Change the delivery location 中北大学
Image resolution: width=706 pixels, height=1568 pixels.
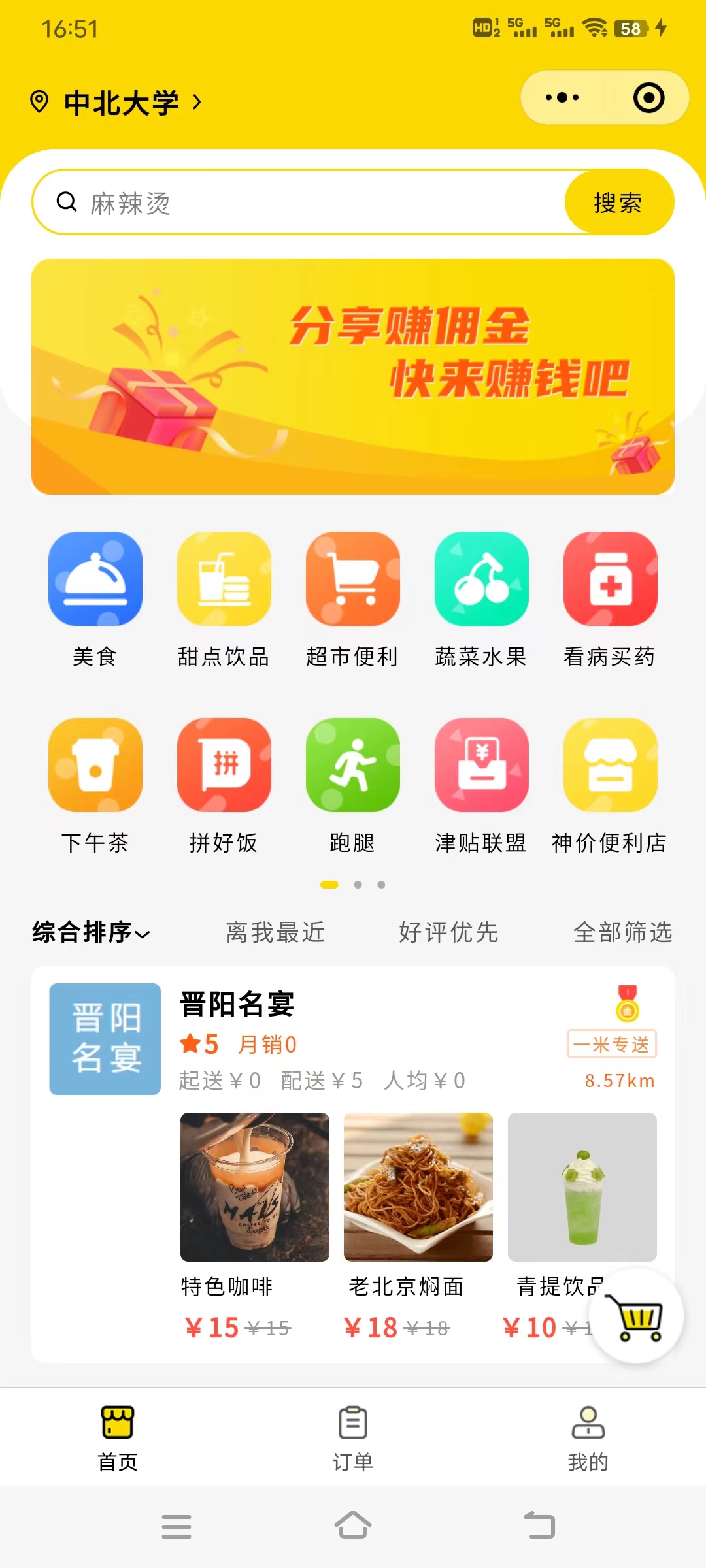pos(121,103)
